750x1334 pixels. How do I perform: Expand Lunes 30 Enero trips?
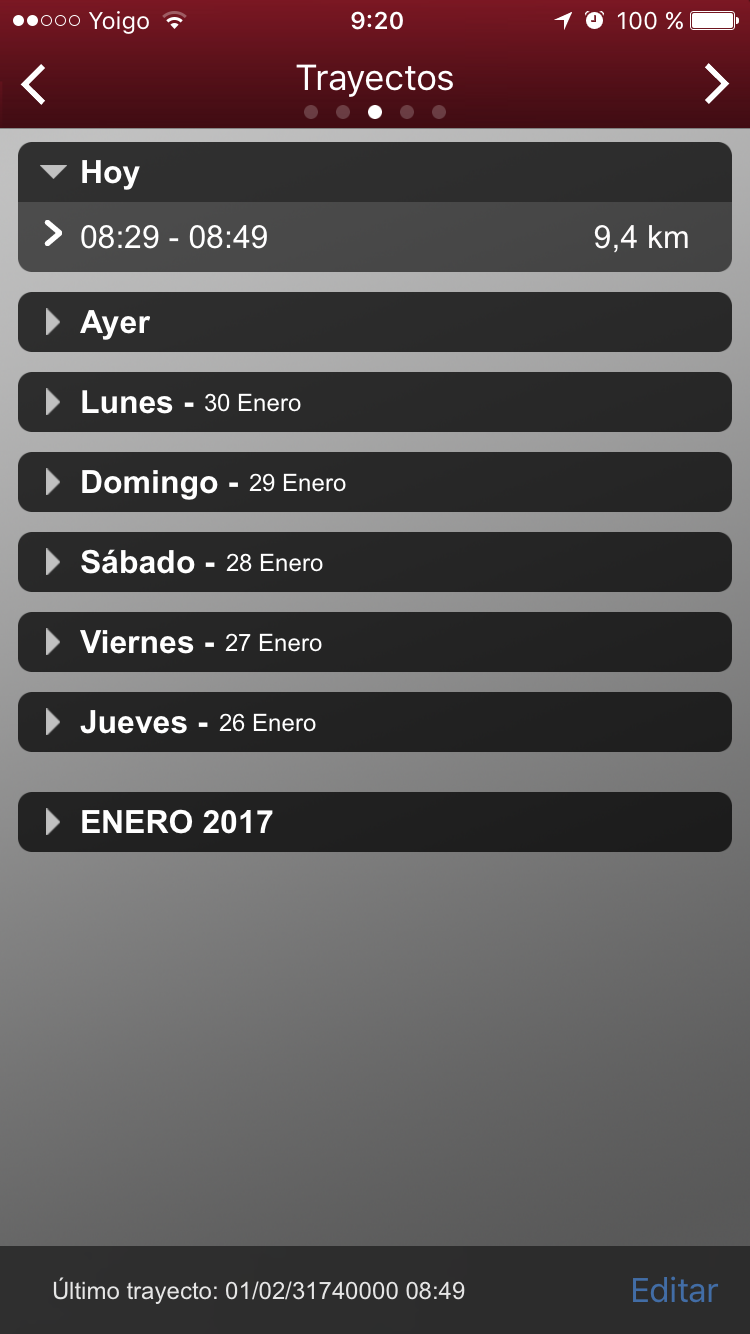point(374,402)
